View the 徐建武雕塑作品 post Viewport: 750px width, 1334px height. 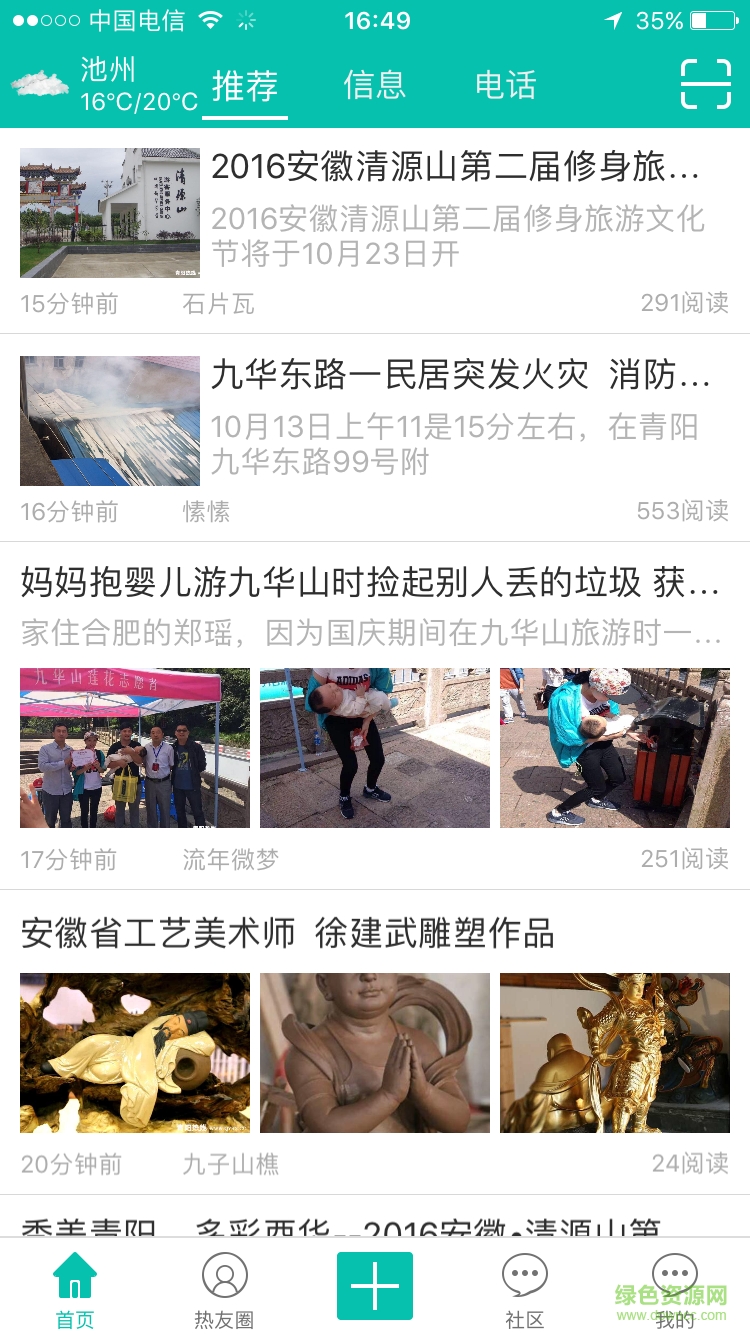[x=288, y=934]
